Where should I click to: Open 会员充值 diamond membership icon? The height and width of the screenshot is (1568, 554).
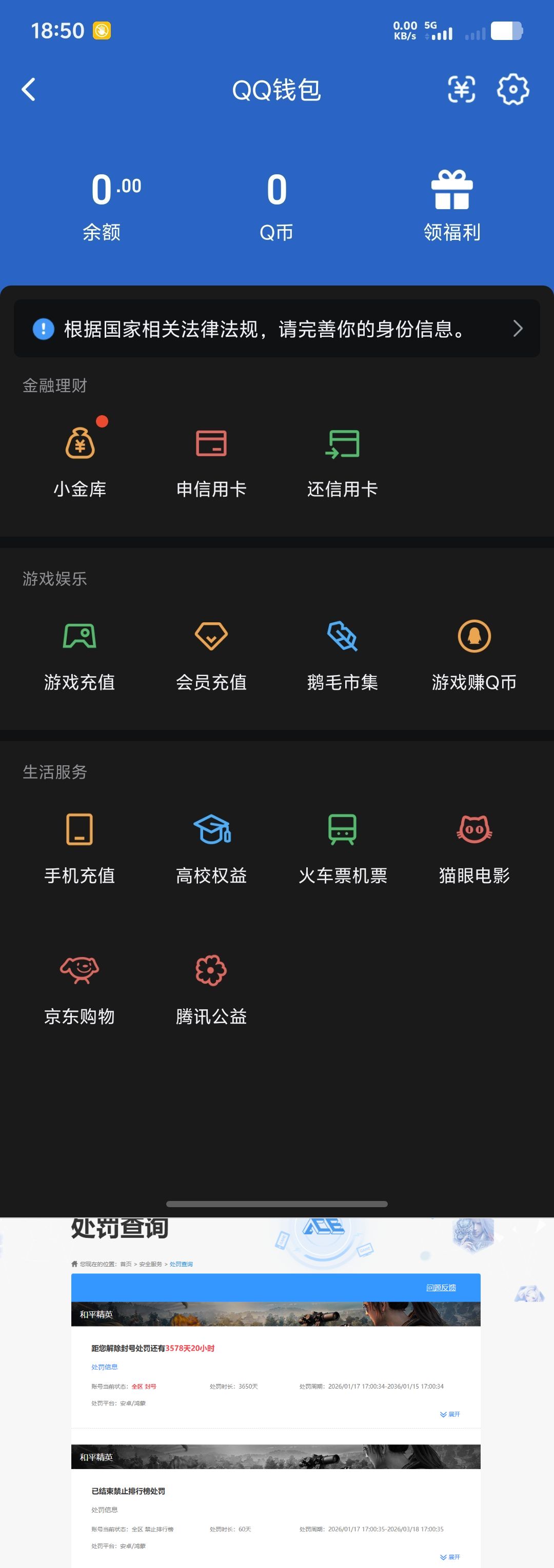(x=211, y=637)
